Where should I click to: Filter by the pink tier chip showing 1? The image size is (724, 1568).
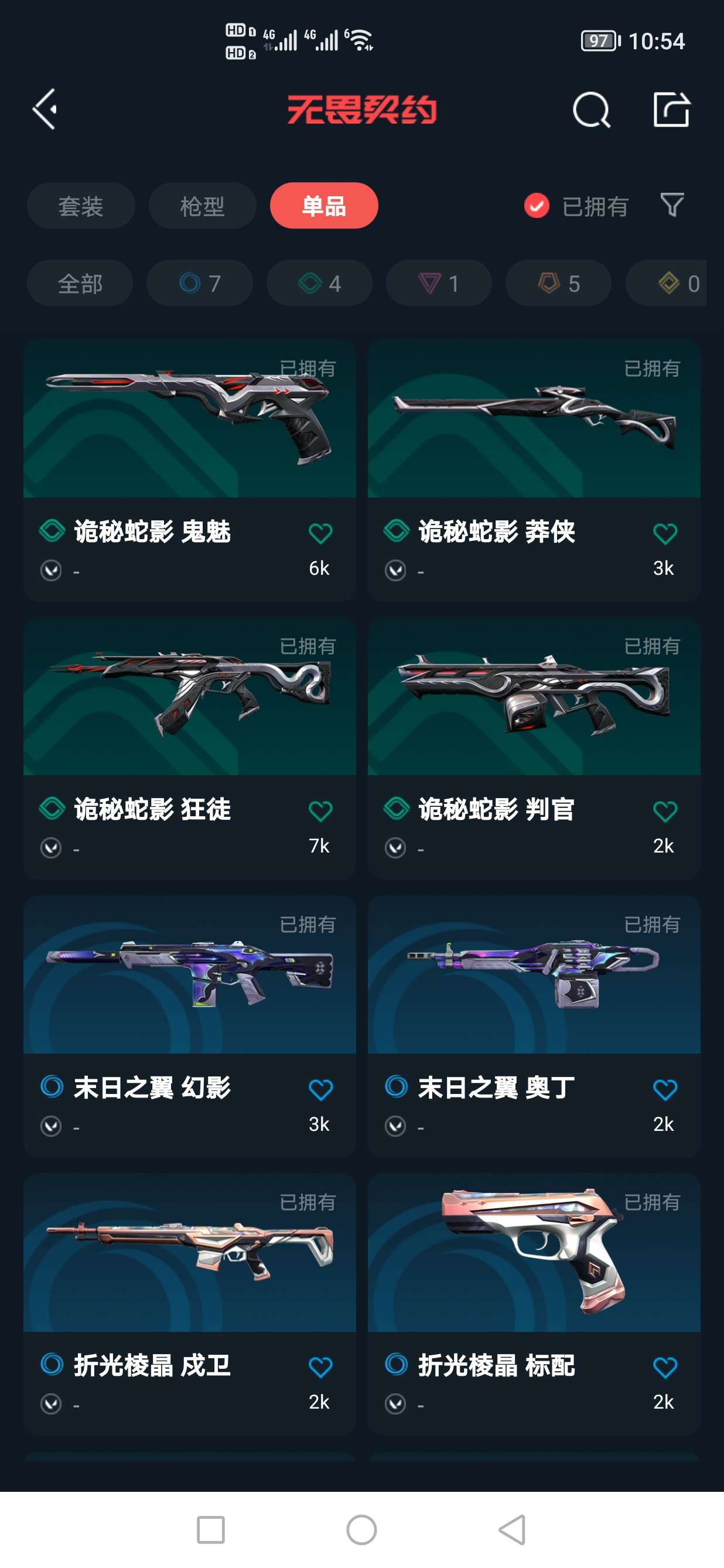tap(439, 283)
